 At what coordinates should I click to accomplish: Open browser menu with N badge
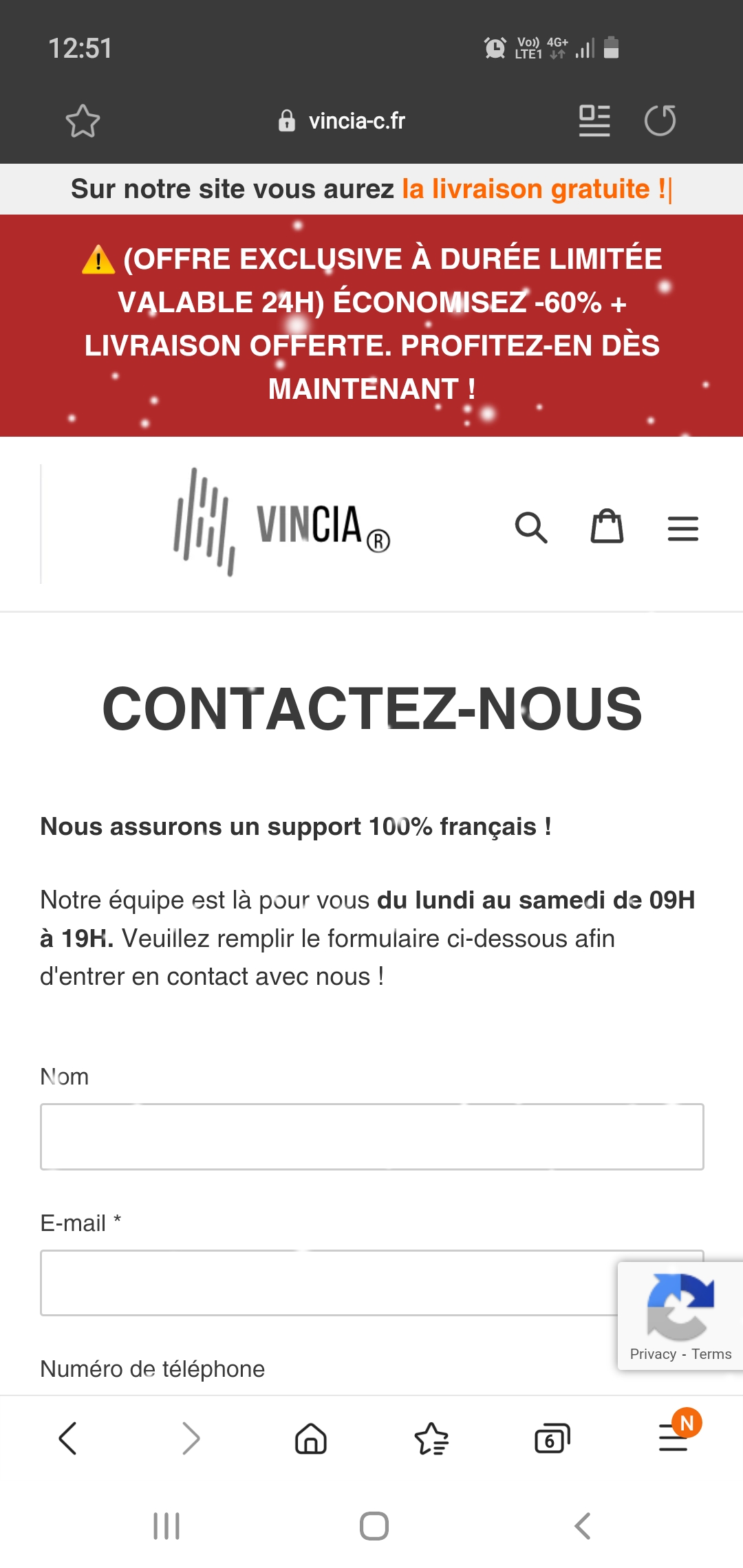point(674,1437)
